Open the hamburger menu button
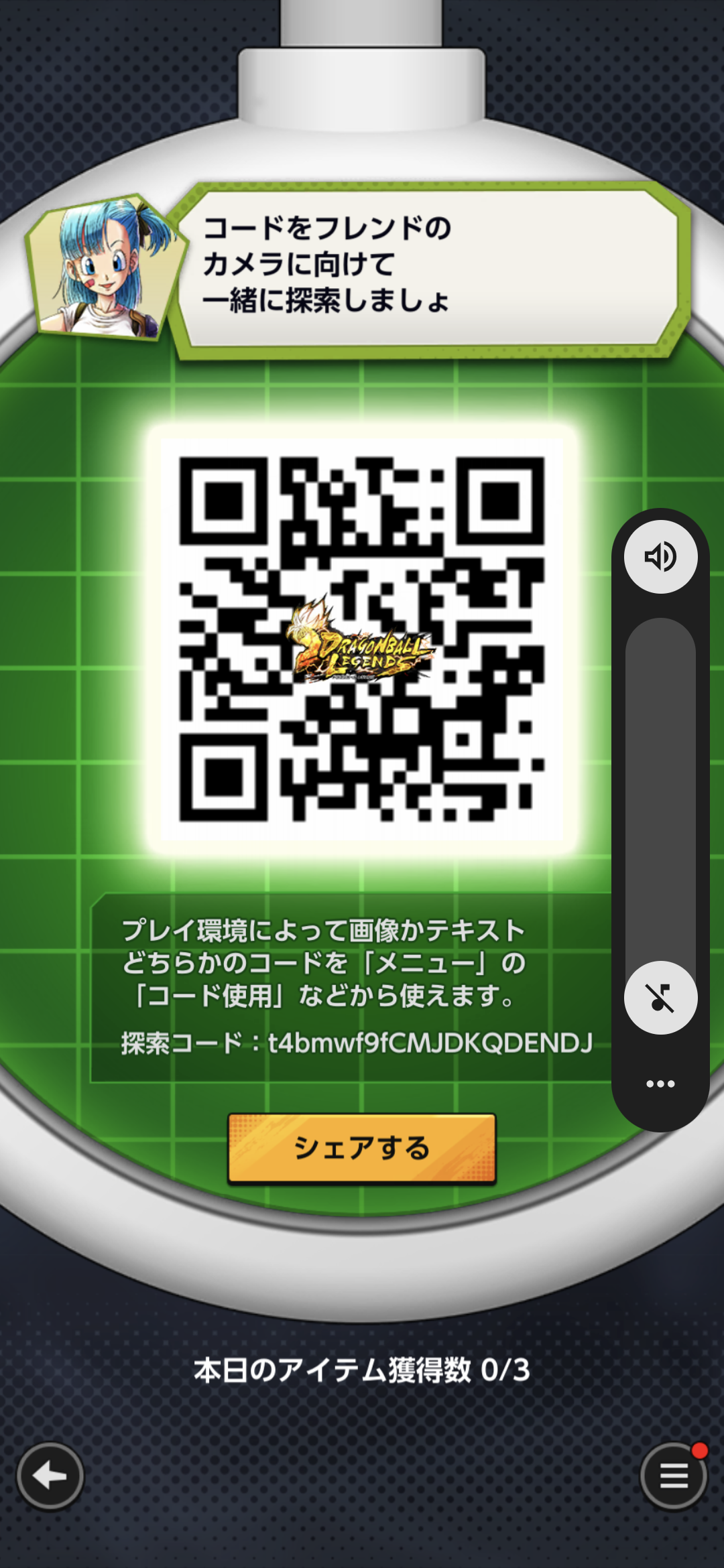 [x=674, y=1476]
